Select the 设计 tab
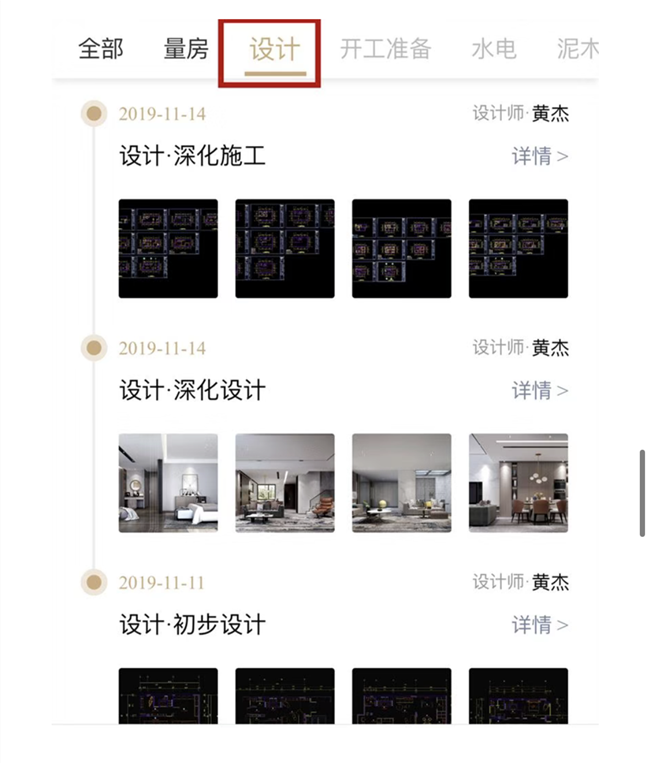The height and width of the screenshot is (763, 650). [x=275, y=48]
